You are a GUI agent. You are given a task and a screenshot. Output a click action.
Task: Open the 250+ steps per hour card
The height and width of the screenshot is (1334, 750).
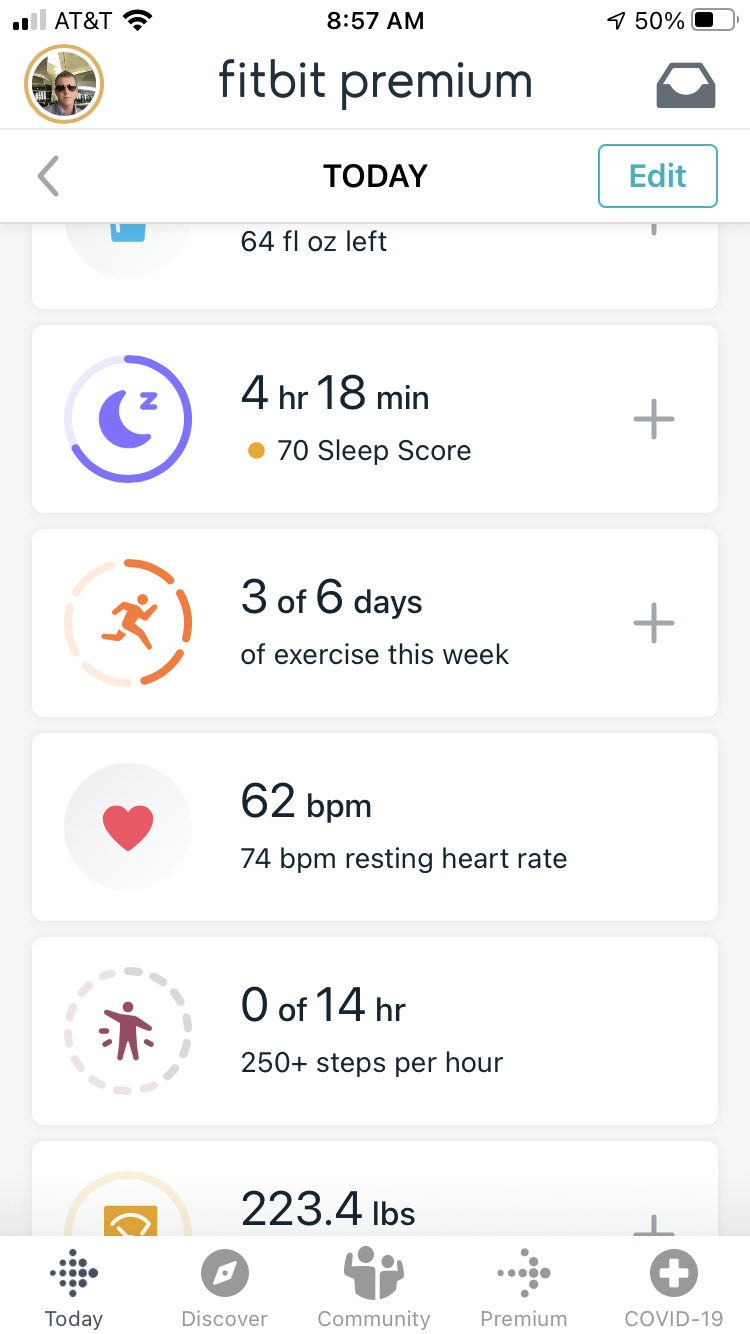(x=374, y=1030)
